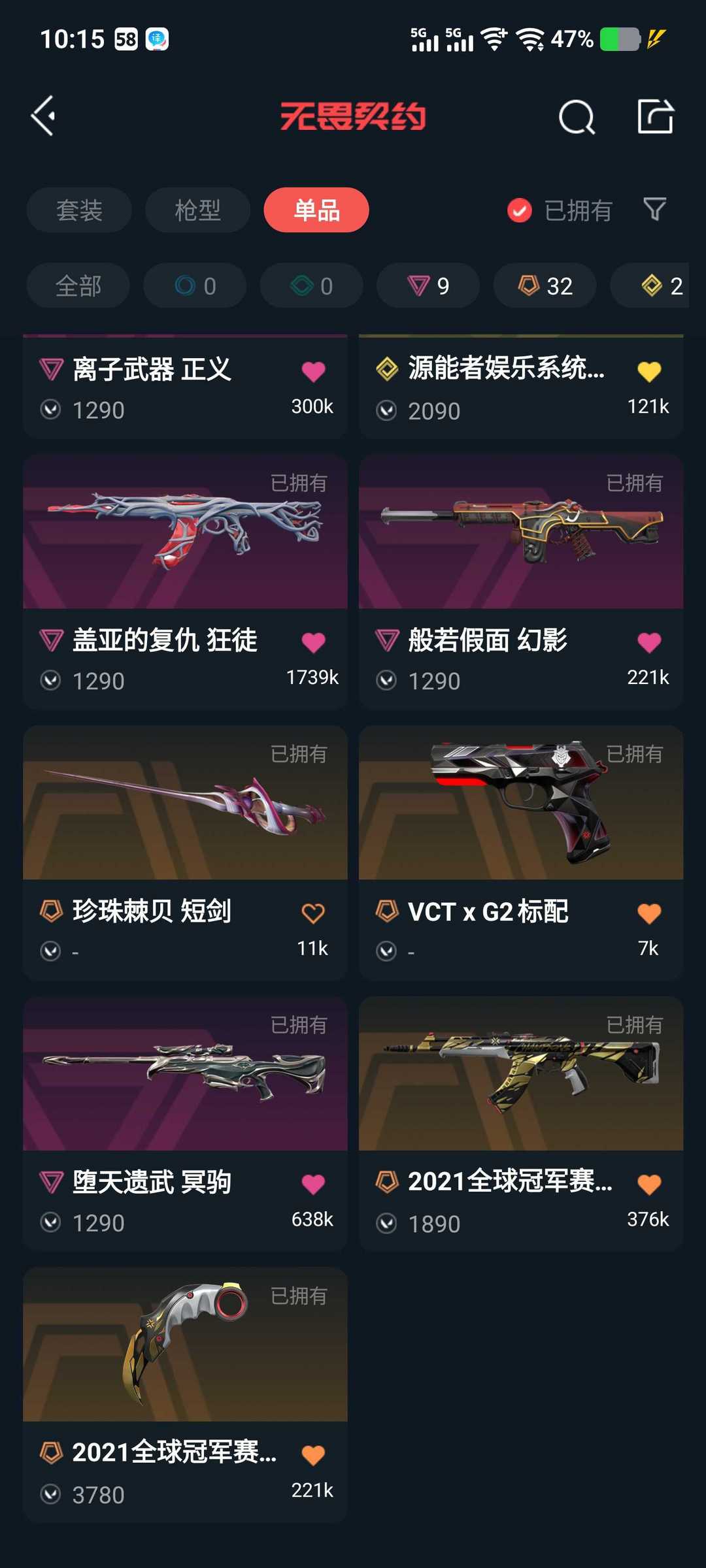
Task: Go back with the top-left arrow
Action: (43, 116)
